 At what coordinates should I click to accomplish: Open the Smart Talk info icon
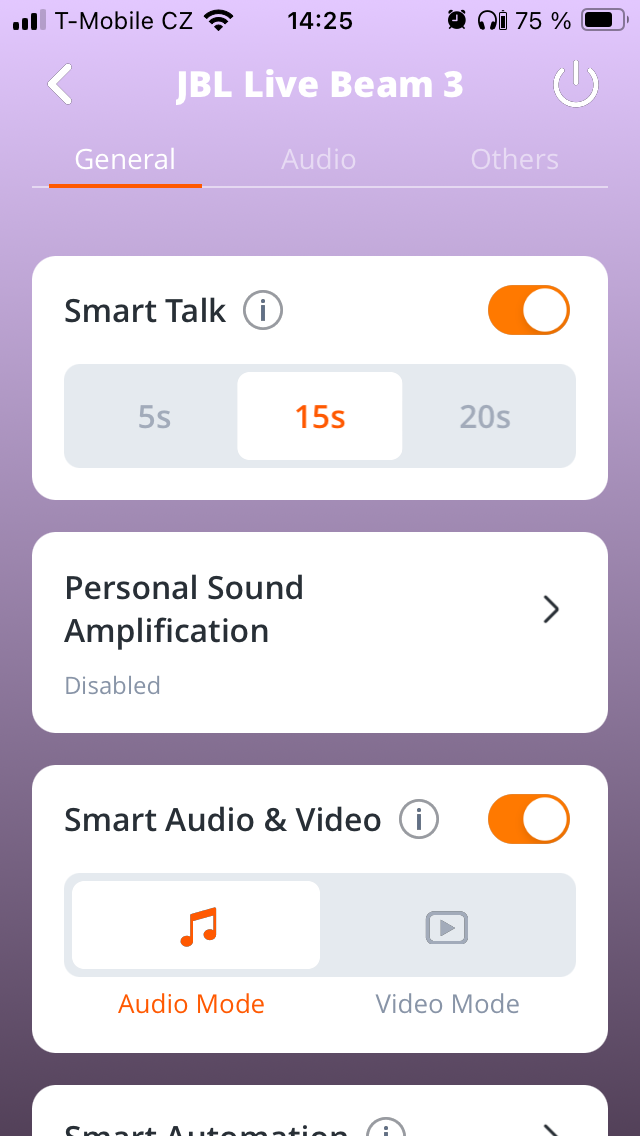click(x=264, y=311)
